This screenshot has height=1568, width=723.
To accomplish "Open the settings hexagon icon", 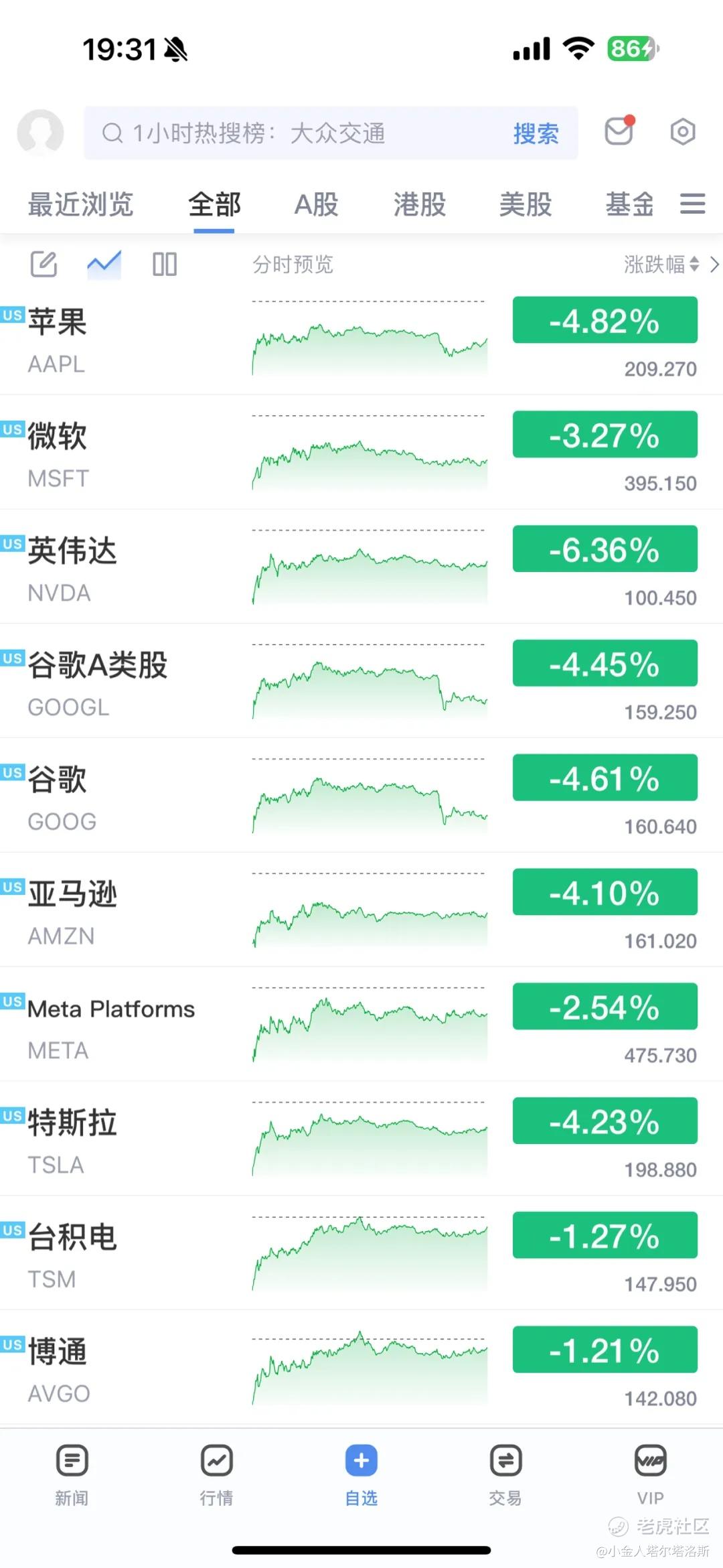I will 683,132.
